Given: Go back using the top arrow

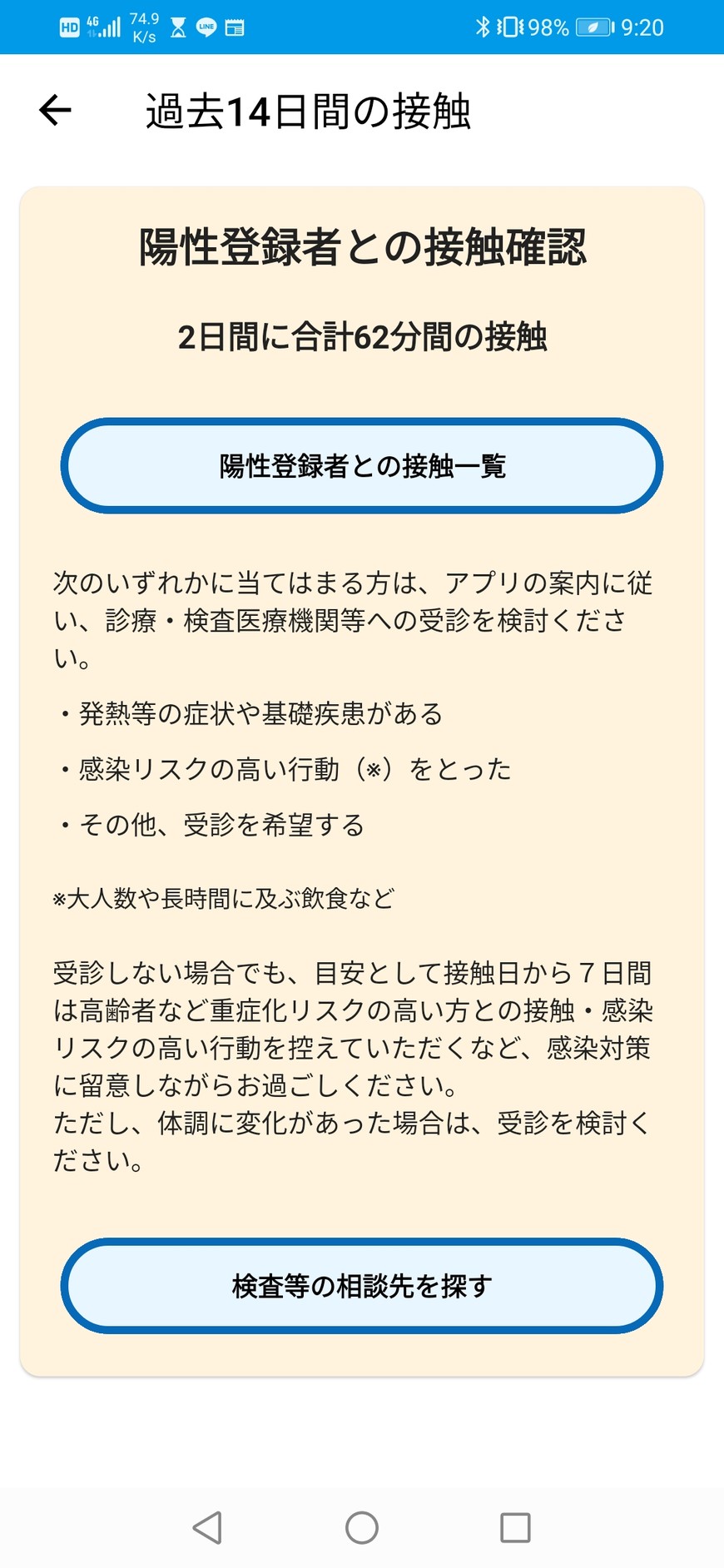Looking at the screenshot, I should click(x=56, y=110).
